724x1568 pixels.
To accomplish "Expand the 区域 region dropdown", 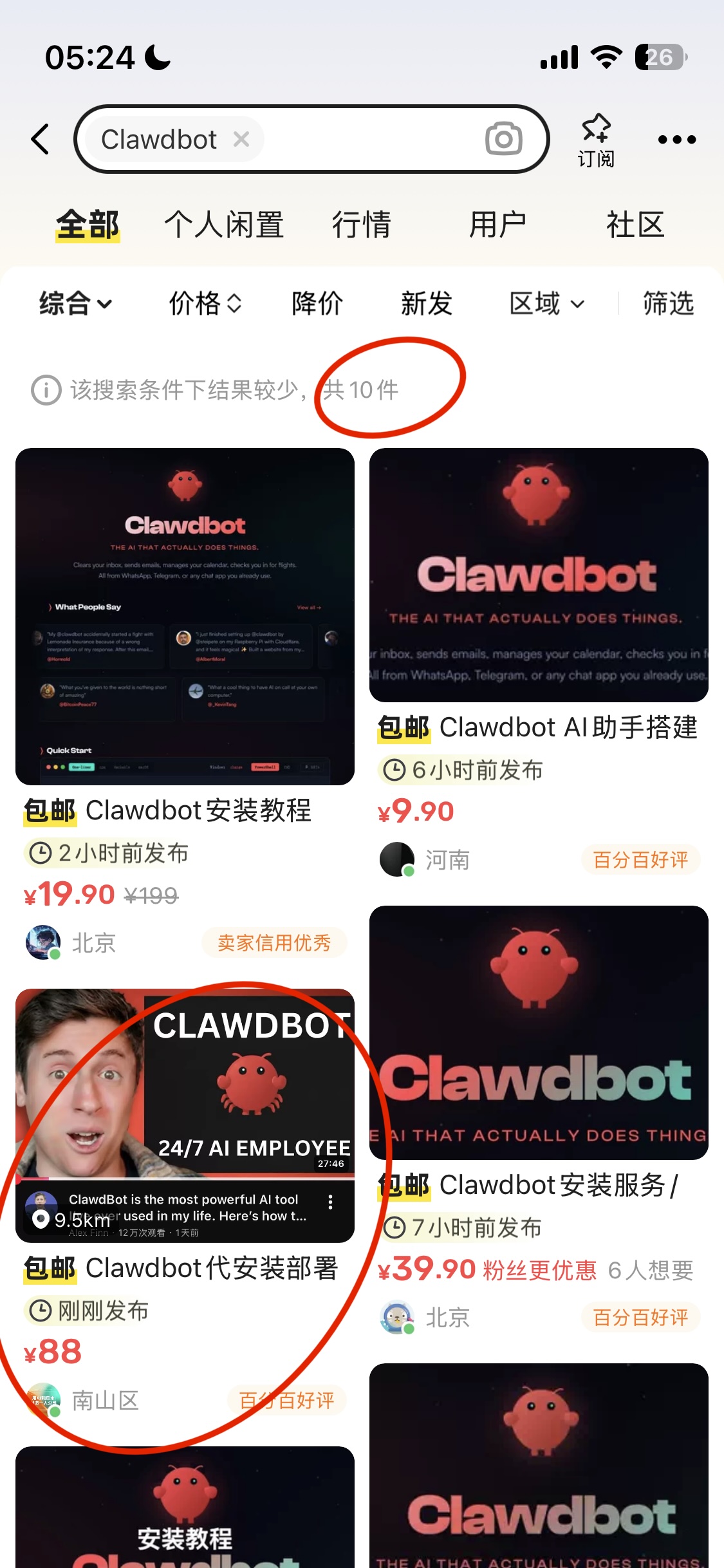I will [546, 303].
